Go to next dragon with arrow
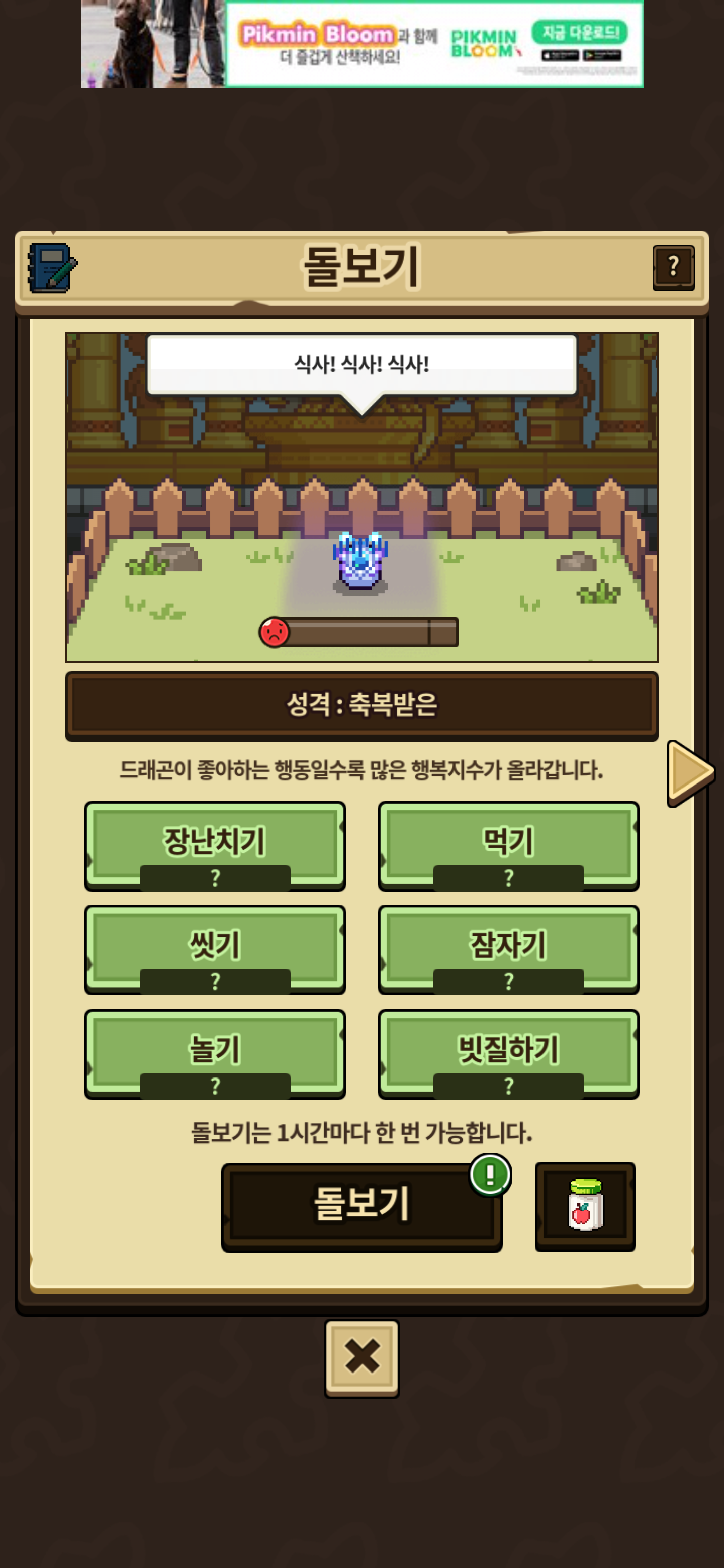 click(690, 772)
